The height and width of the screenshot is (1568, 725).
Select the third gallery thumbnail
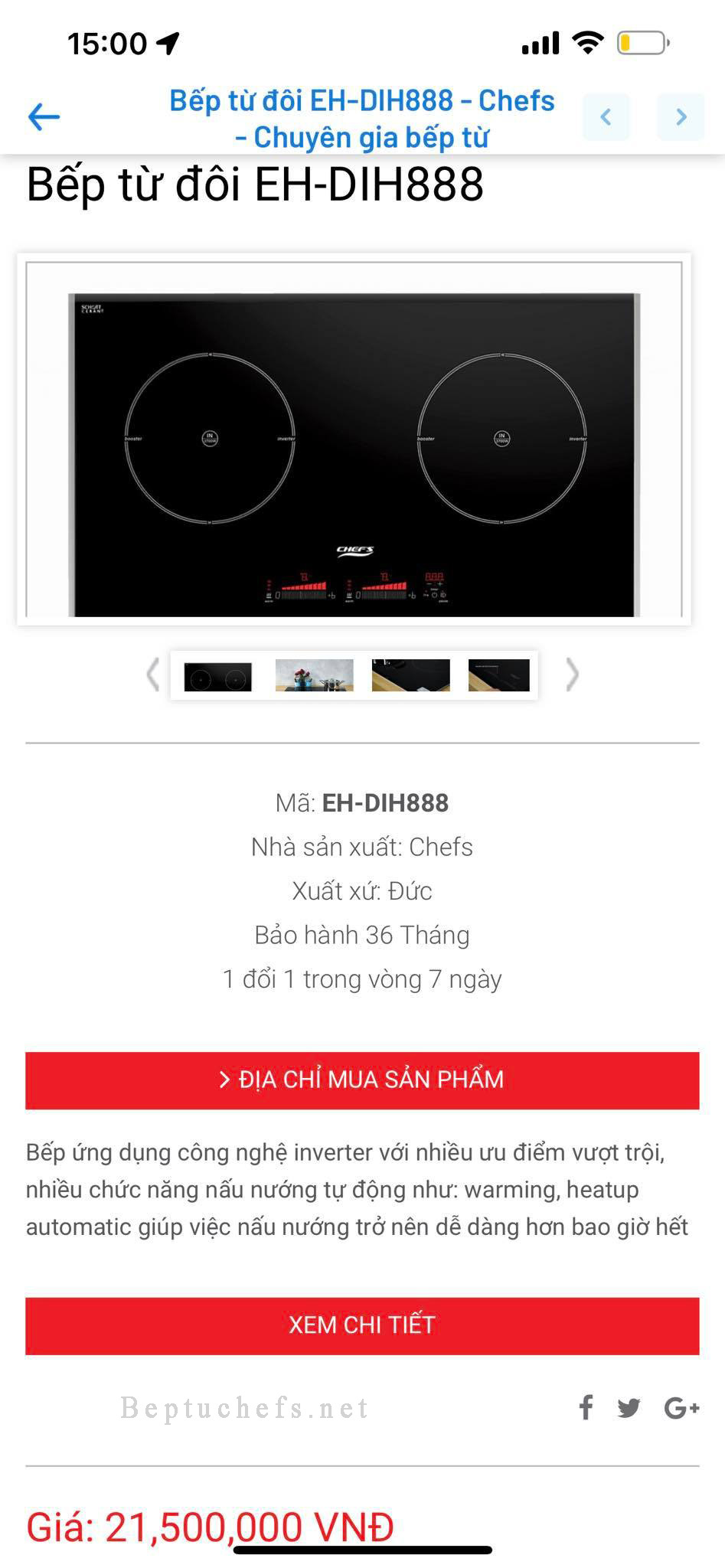[411, 675]
